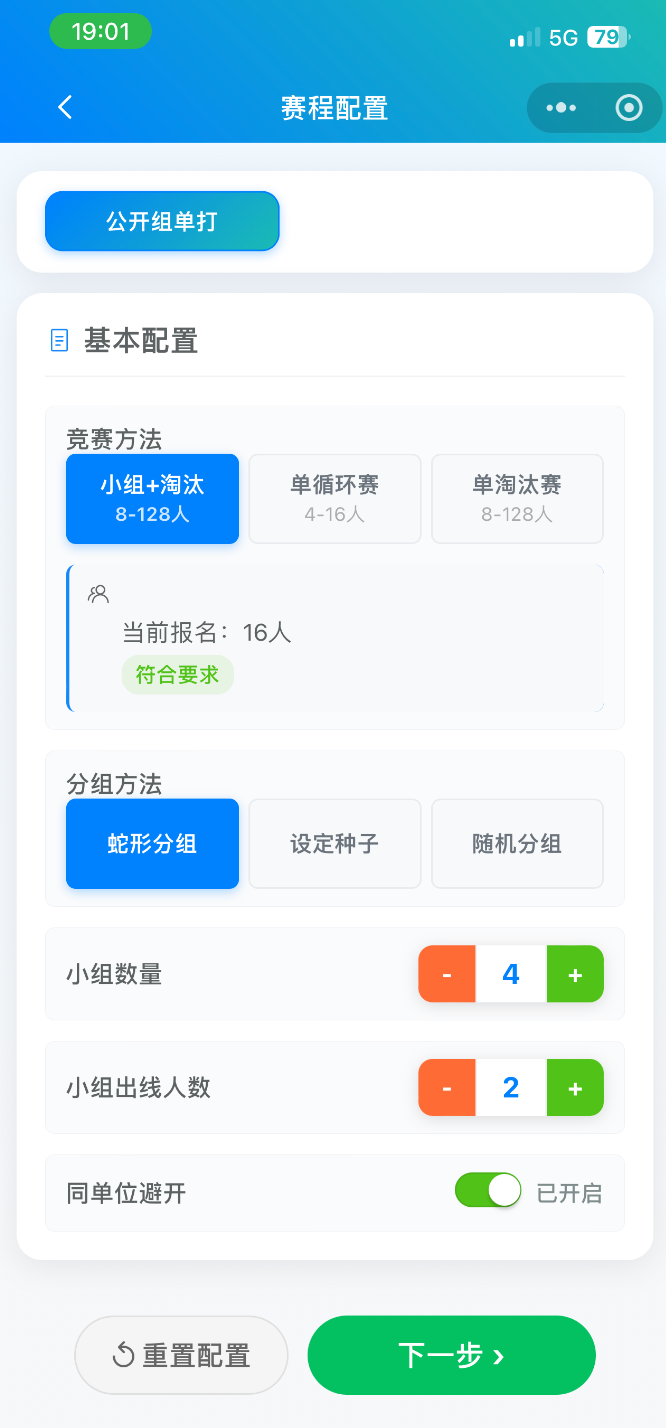Increase 小组出线人数 with the plus button

(575, 1087)
